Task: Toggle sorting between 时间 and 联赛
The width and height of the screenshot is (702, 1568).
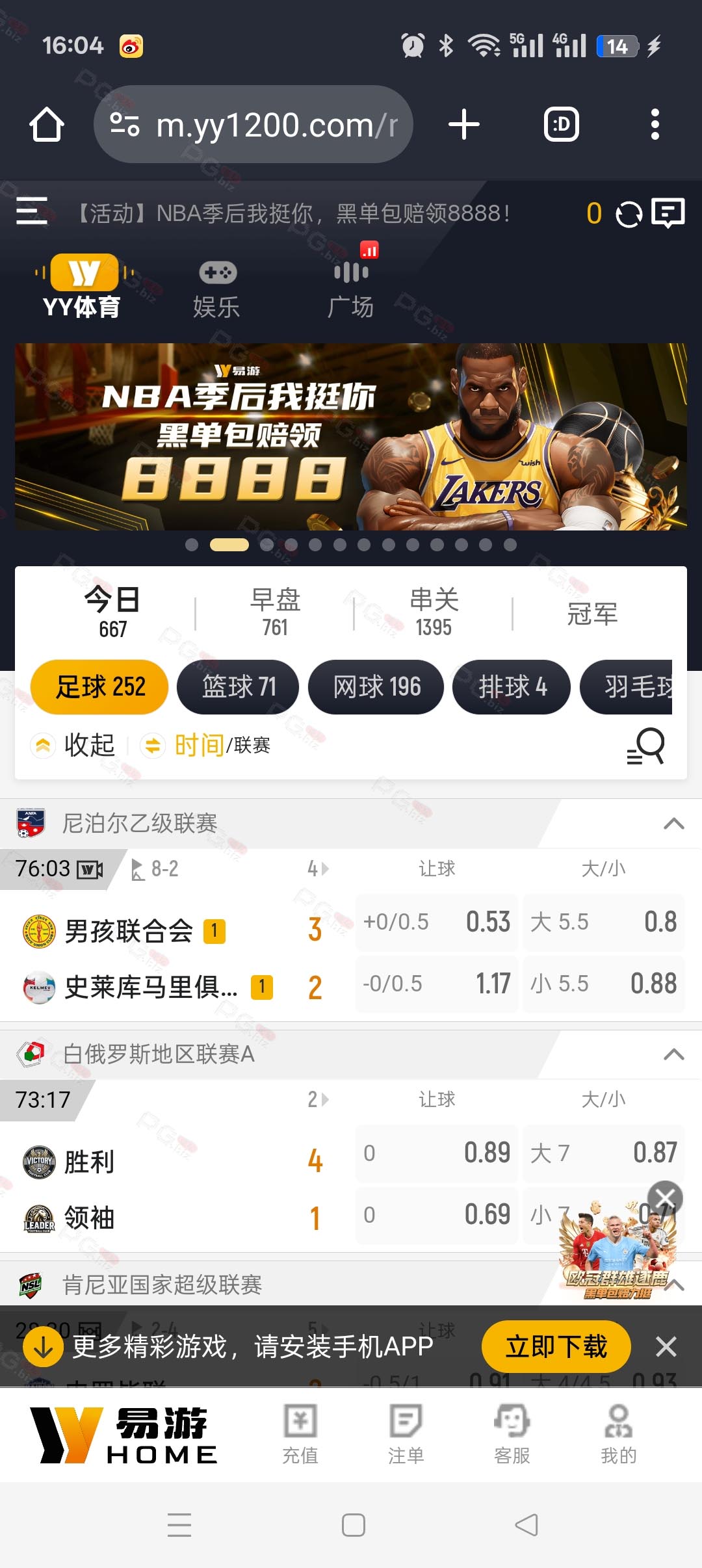Action: pos(205,745)
